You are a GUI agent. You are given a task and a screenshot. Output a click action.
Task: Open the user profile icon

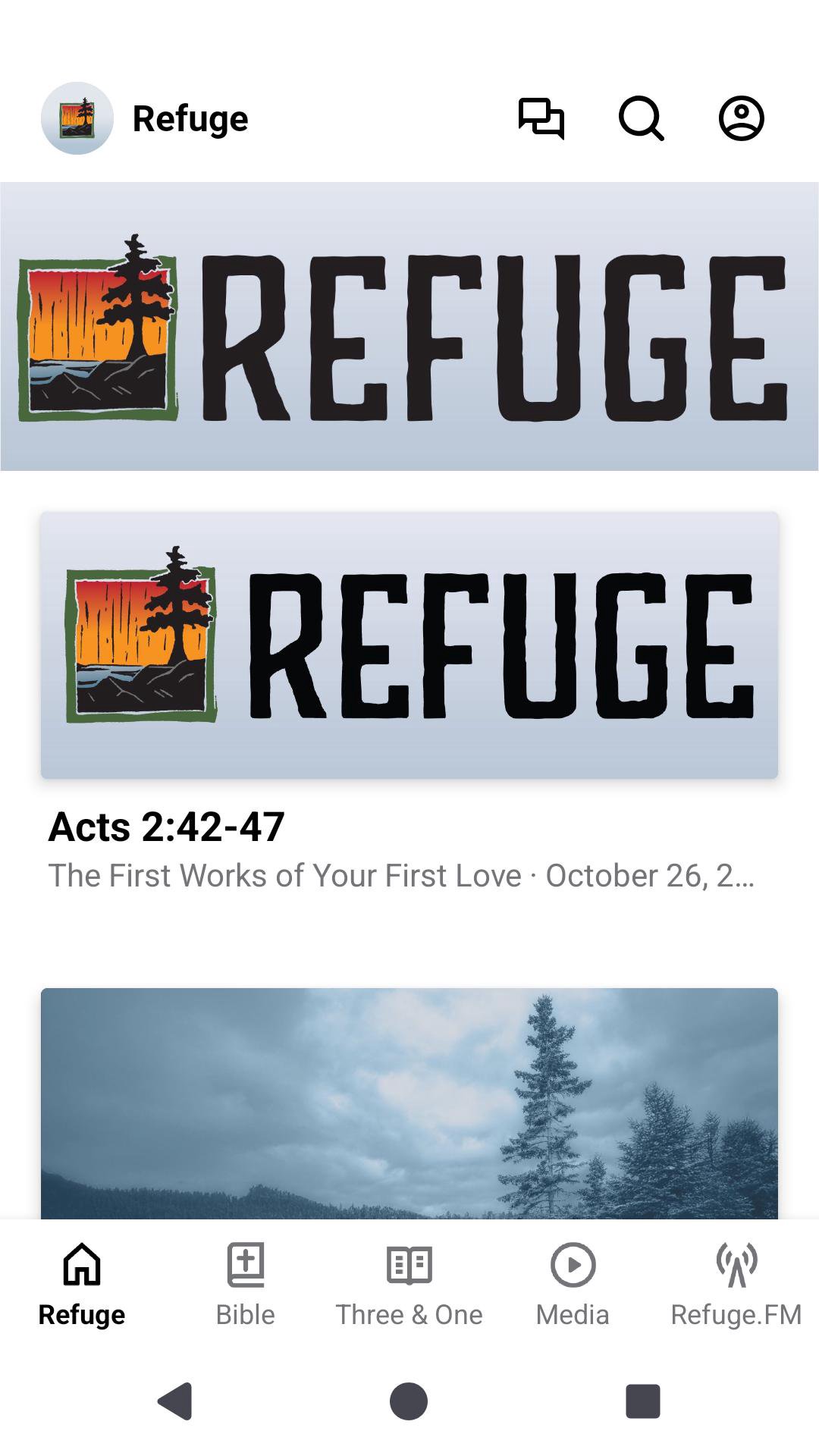[x=741, y=118]
